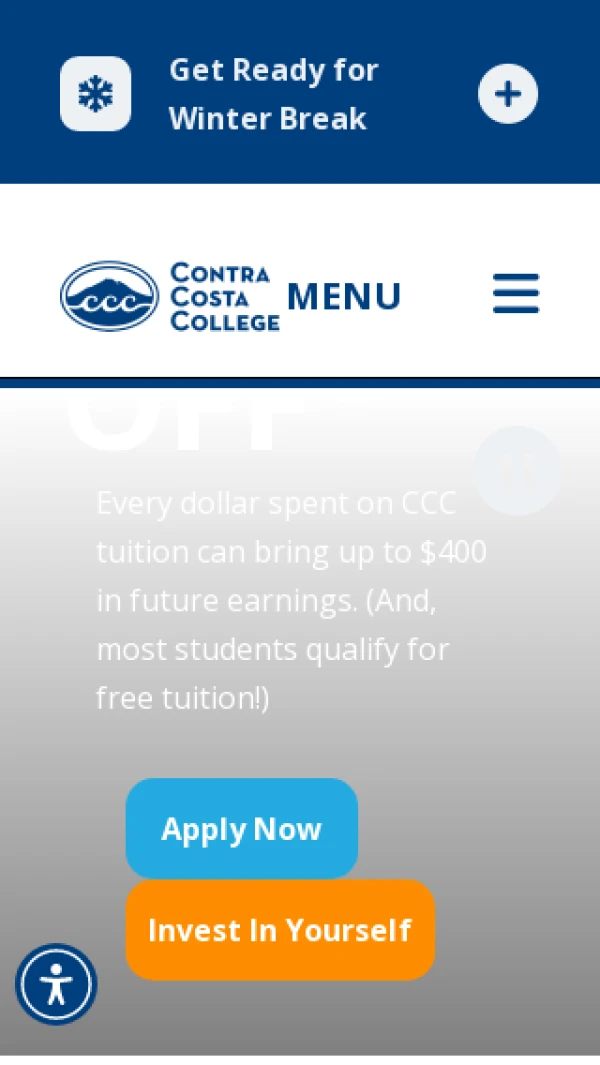Tap the Apply Now button
Screen dimensions: 600x1065
[241, 829]
